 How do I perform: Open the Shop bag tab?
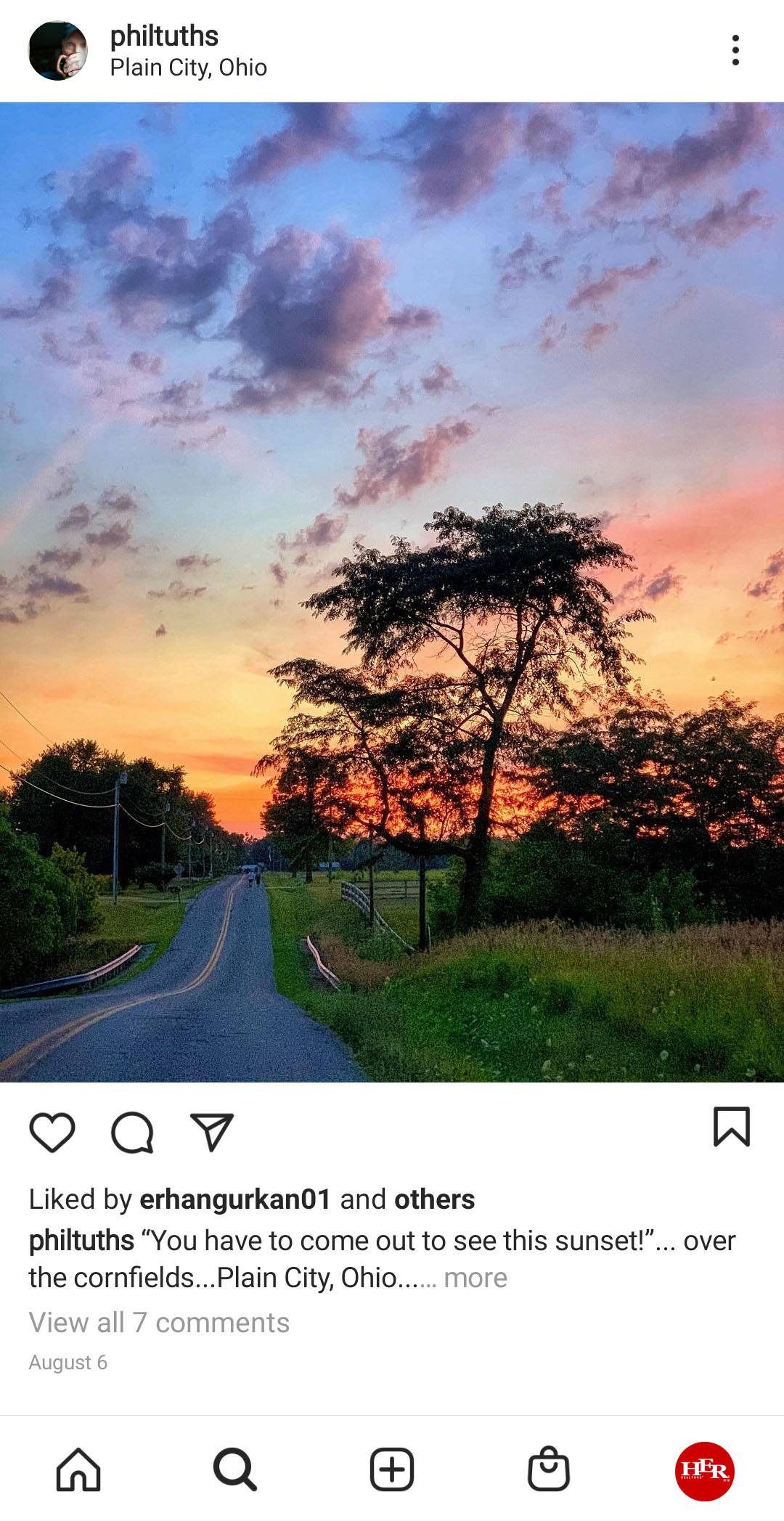coord(549,1469)
